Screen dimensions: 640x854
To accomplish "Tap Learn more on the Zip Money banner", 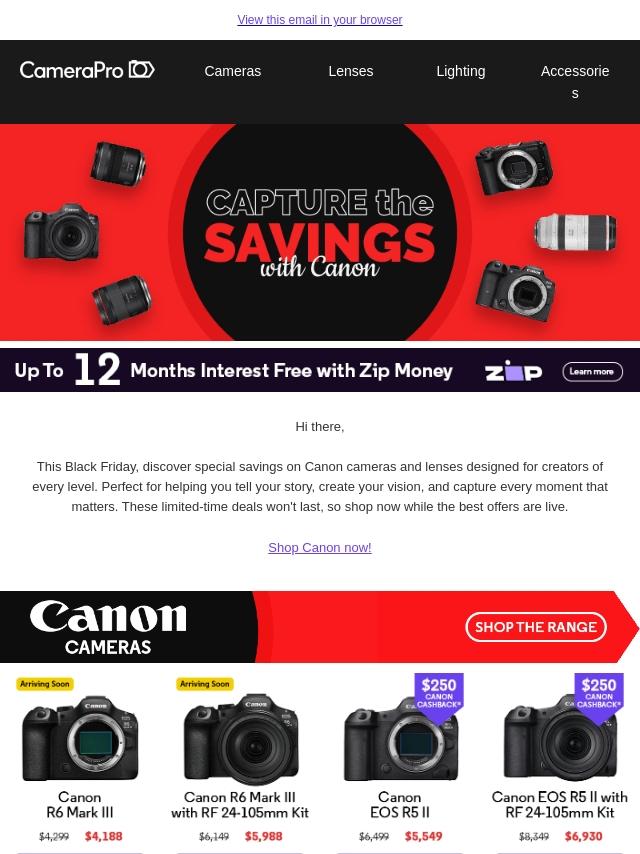I will coord(592,371).
